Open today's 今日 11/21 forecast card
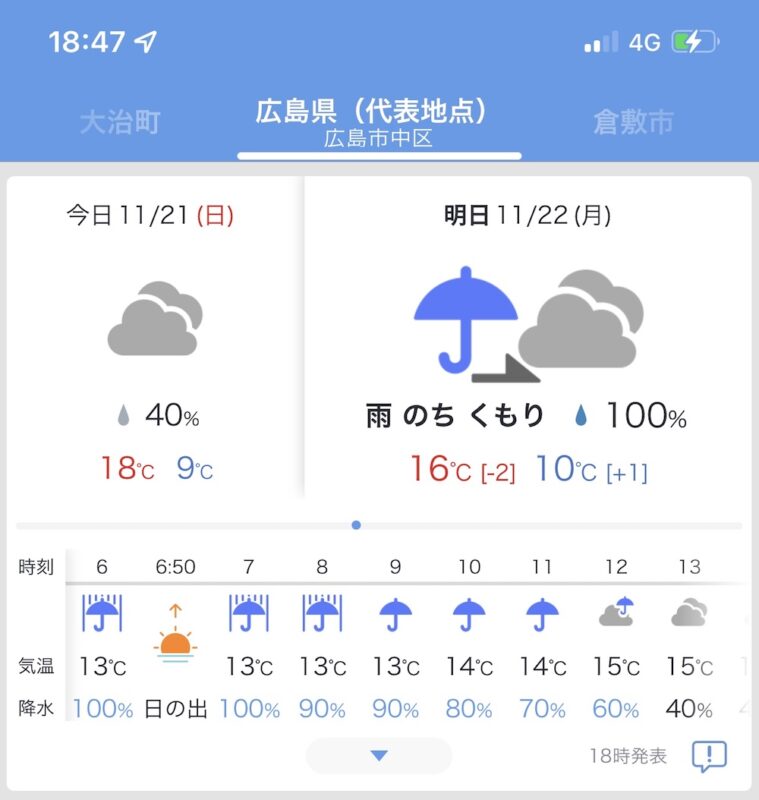The image size is (759, 800). [x=154, y=340]
